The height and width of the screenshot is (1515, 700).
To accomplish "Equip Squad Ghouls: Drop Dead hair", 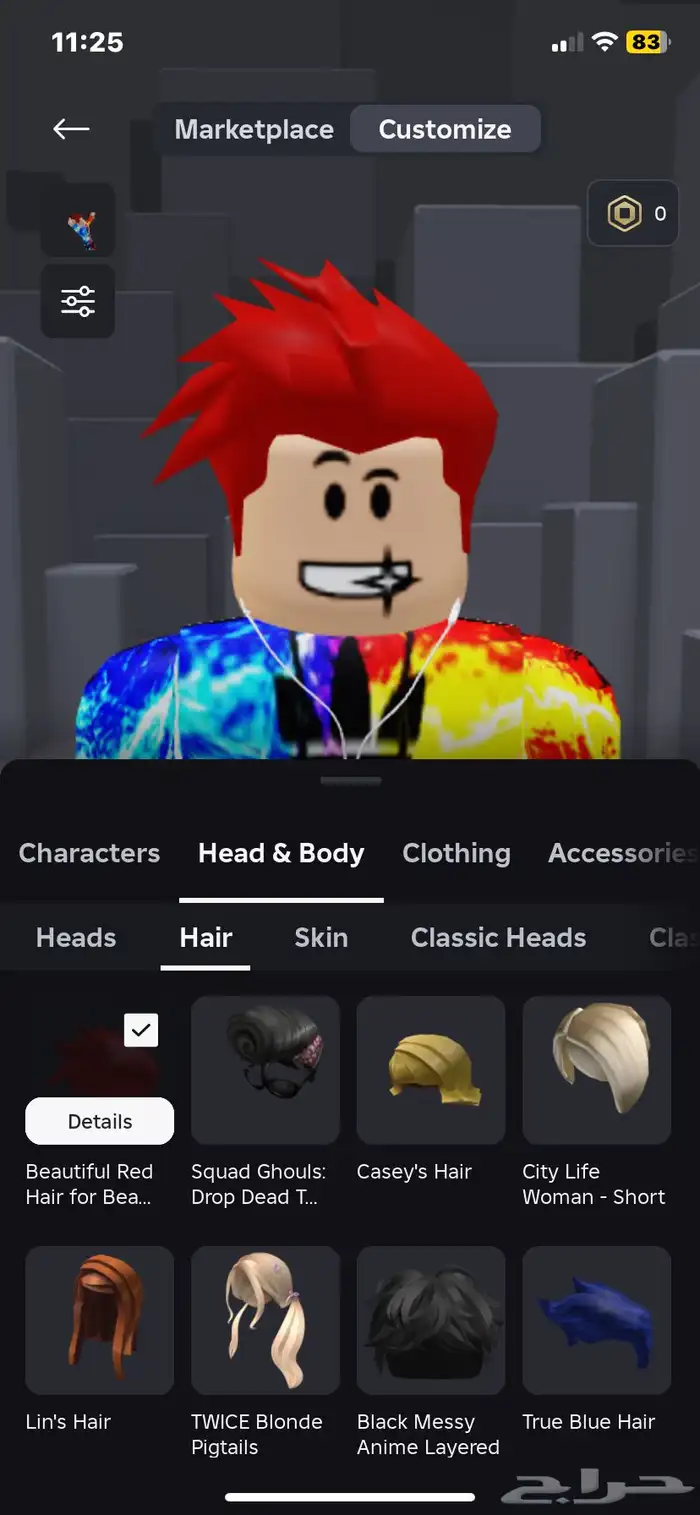I will [x=265, y=1070].
